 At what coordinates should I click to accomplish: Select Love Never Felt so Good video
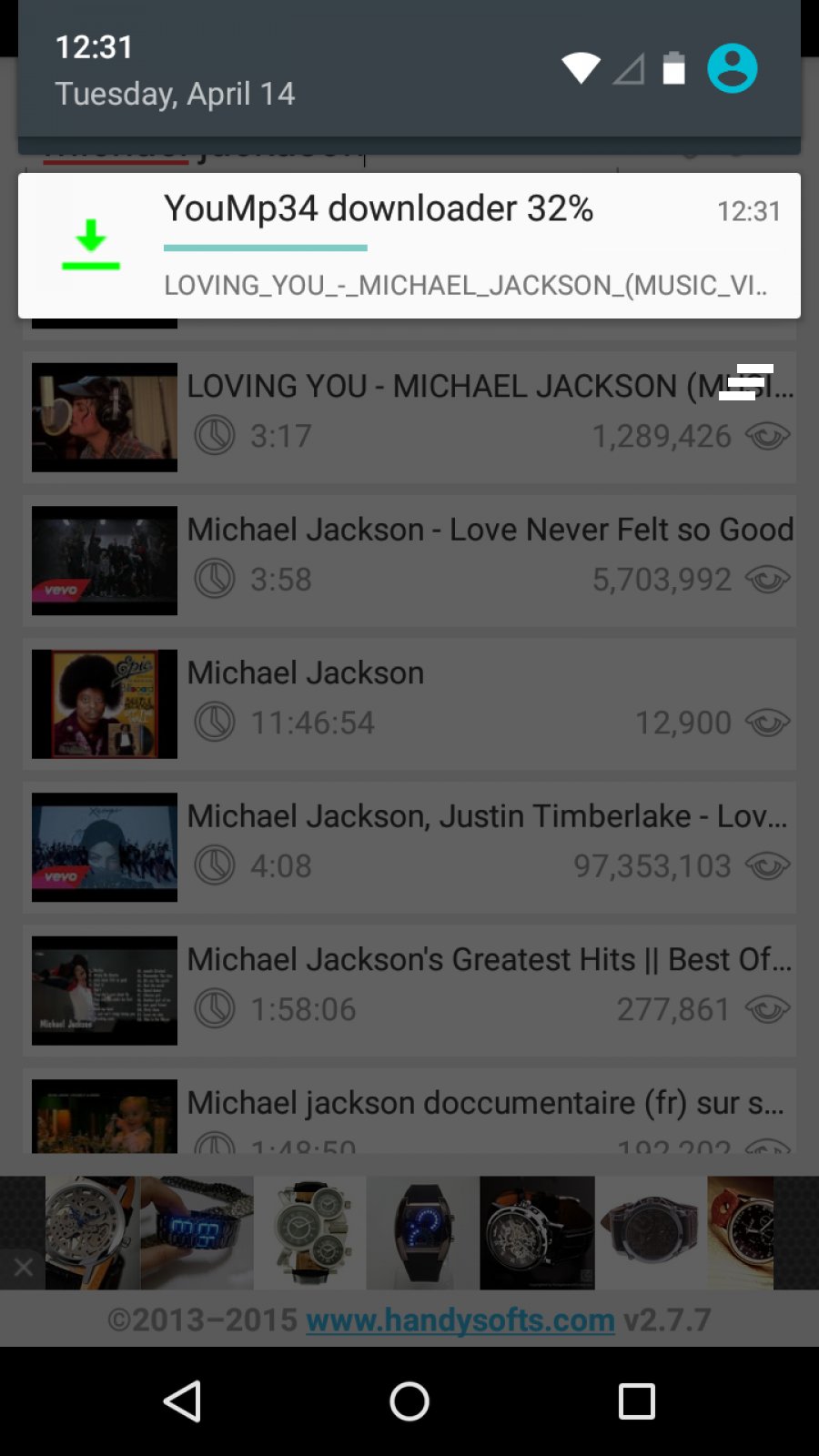(x=409, y=560)
